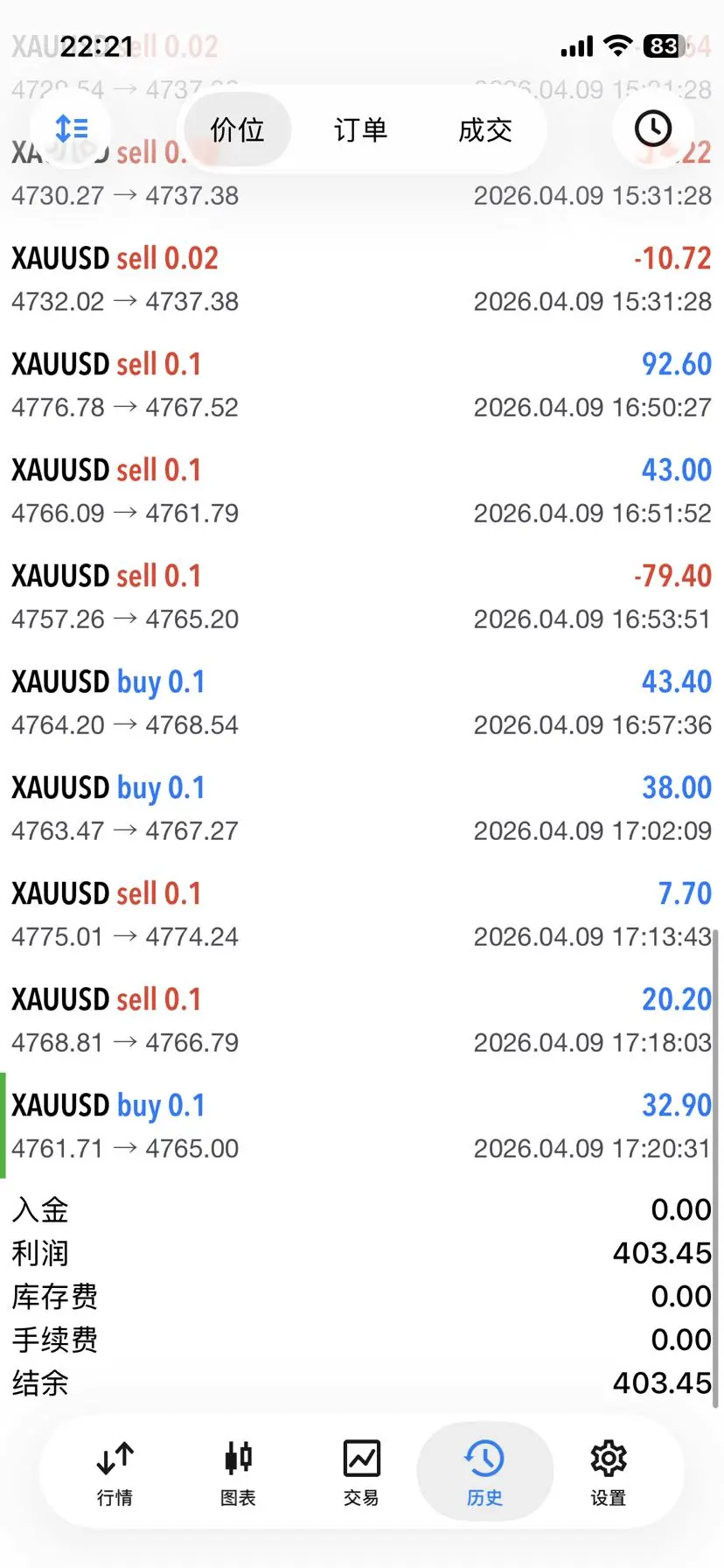Image resolution: width=724 pixels, height=1568 pixels.
Task: Open the buy trade closed at 16:57:36
Action: point(361,703)
